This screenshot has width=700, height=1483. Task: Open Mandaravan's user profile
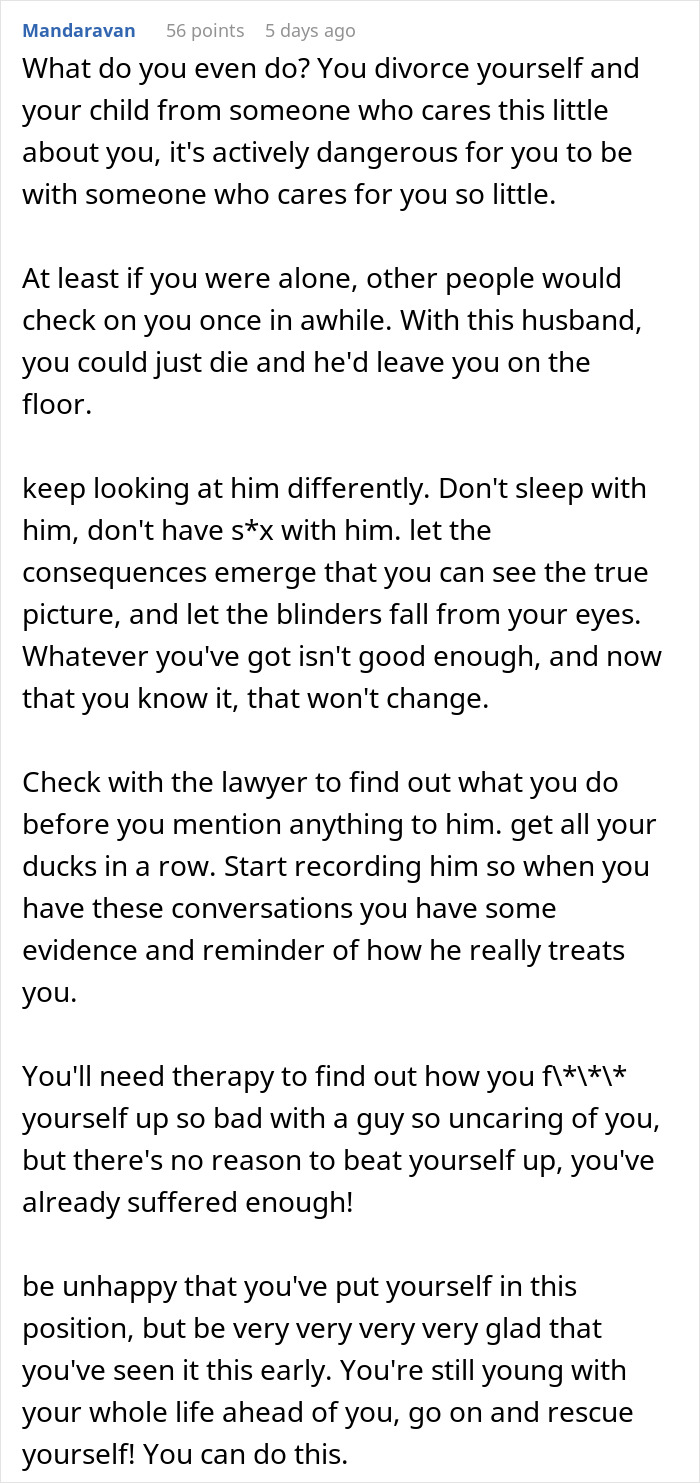[78, 31]
